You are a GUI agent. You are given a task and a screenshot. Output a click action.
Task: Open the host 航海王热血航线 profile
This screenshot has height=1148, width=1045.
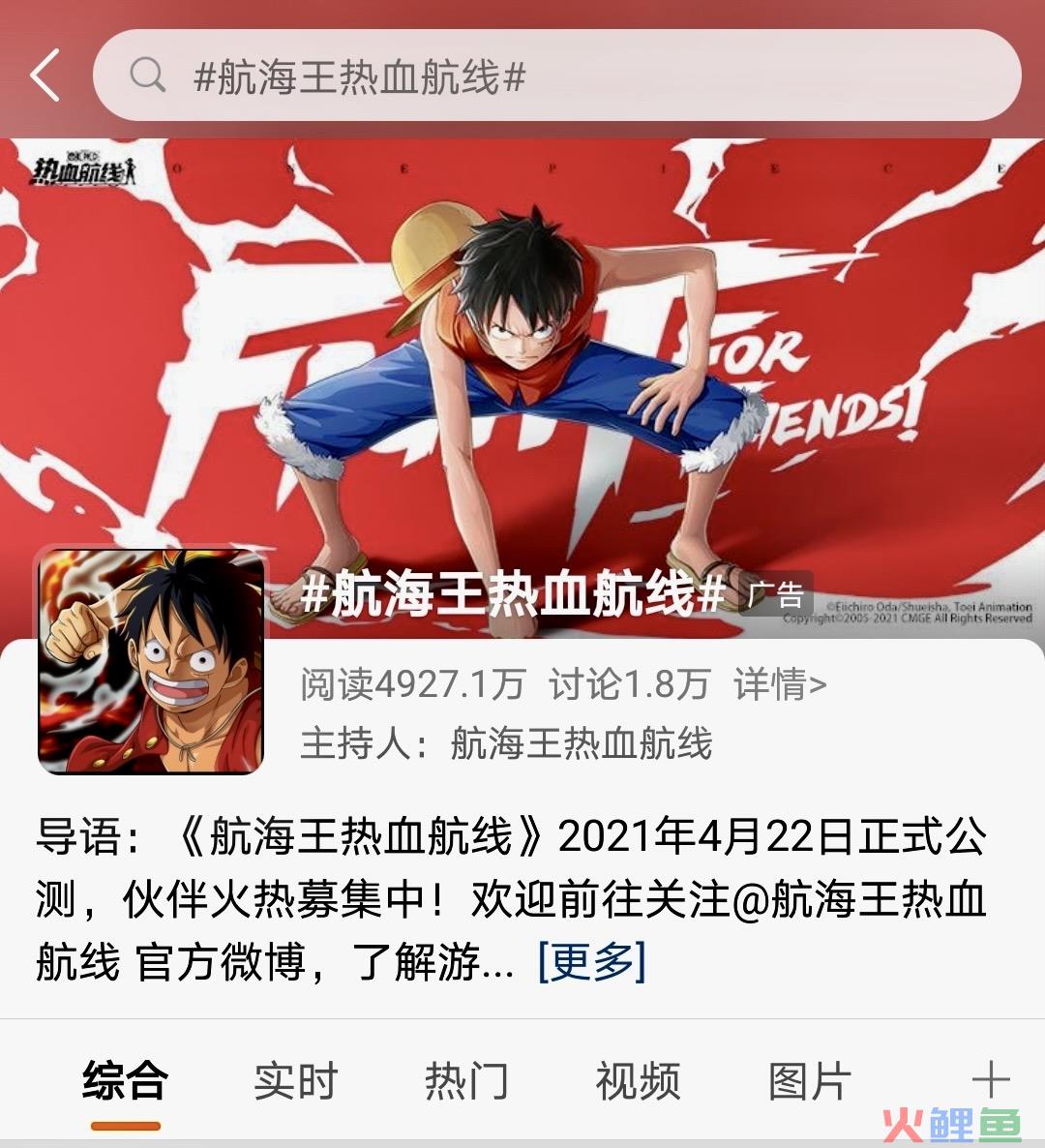581,743
